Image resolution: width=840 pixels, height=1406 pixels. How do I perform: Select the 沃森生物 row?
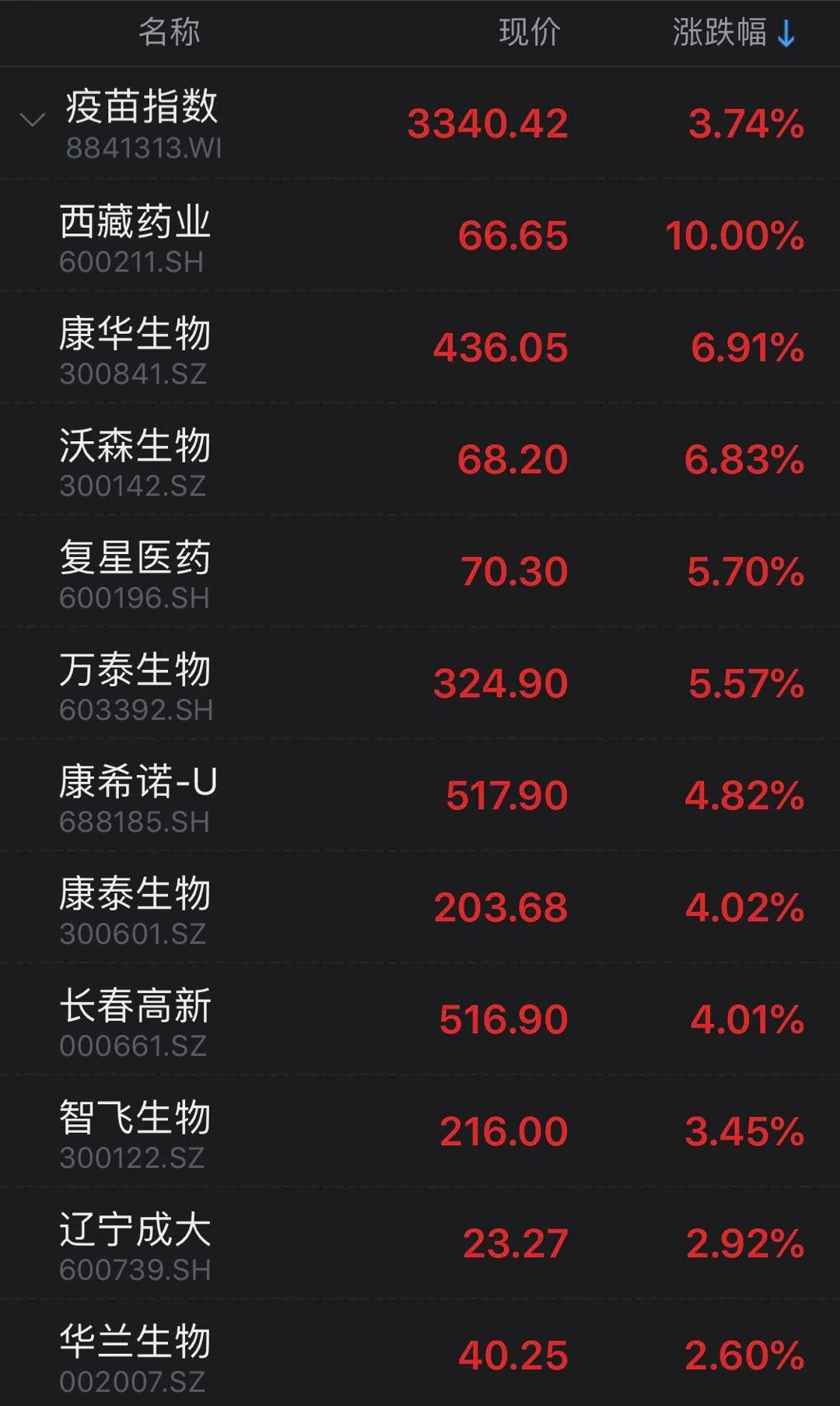136,446
